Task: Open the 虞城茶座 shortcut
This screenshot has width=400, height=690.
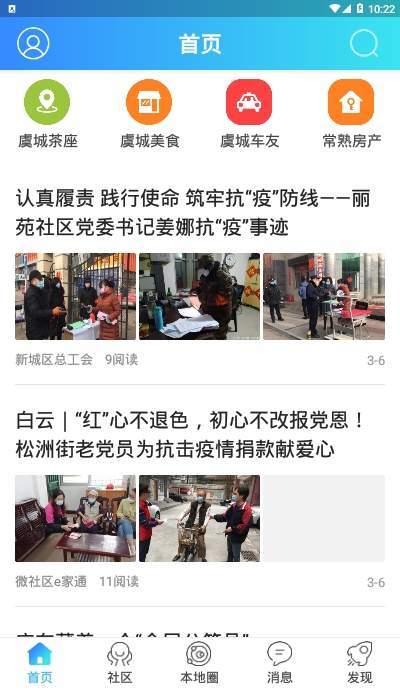Action: pos(47,114)
